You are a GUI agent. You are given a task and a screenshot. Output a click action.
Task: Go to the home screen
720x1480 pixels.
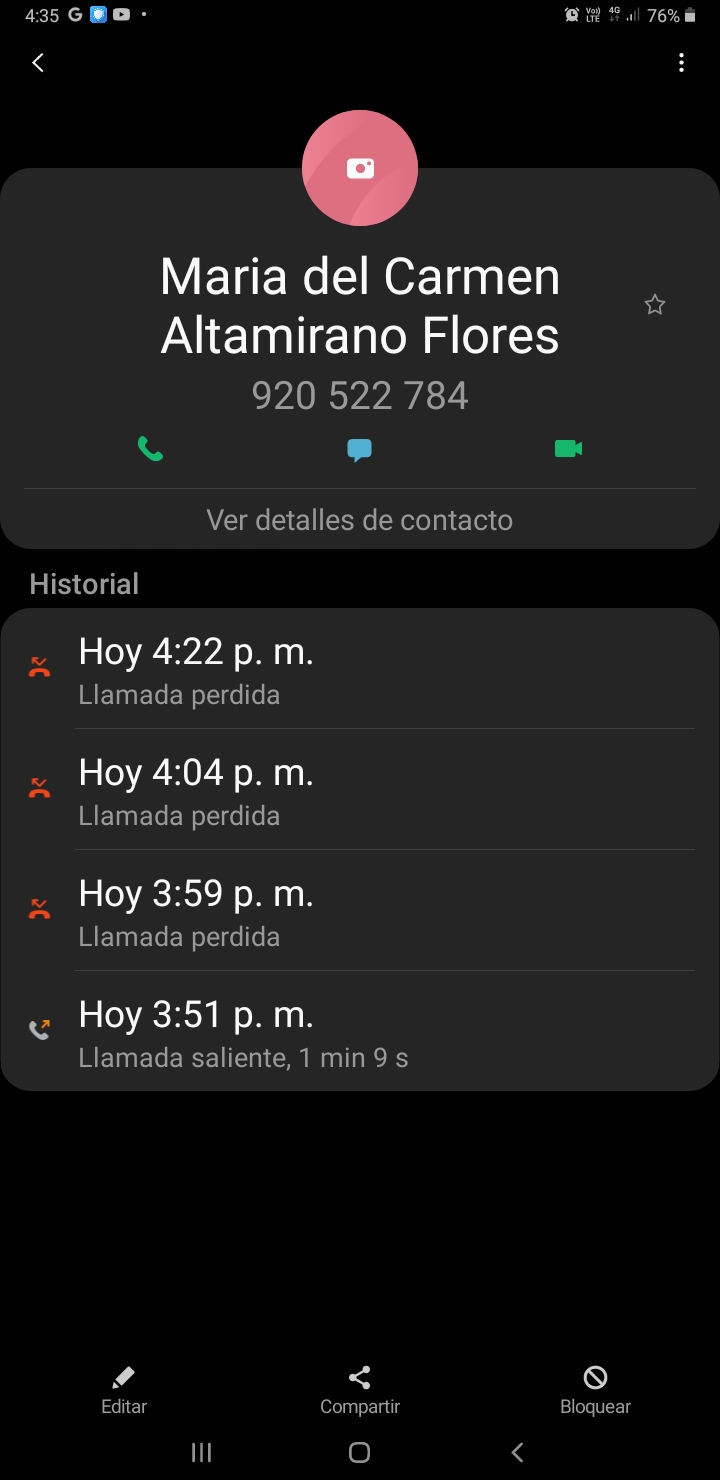(x=360, y=1453)
